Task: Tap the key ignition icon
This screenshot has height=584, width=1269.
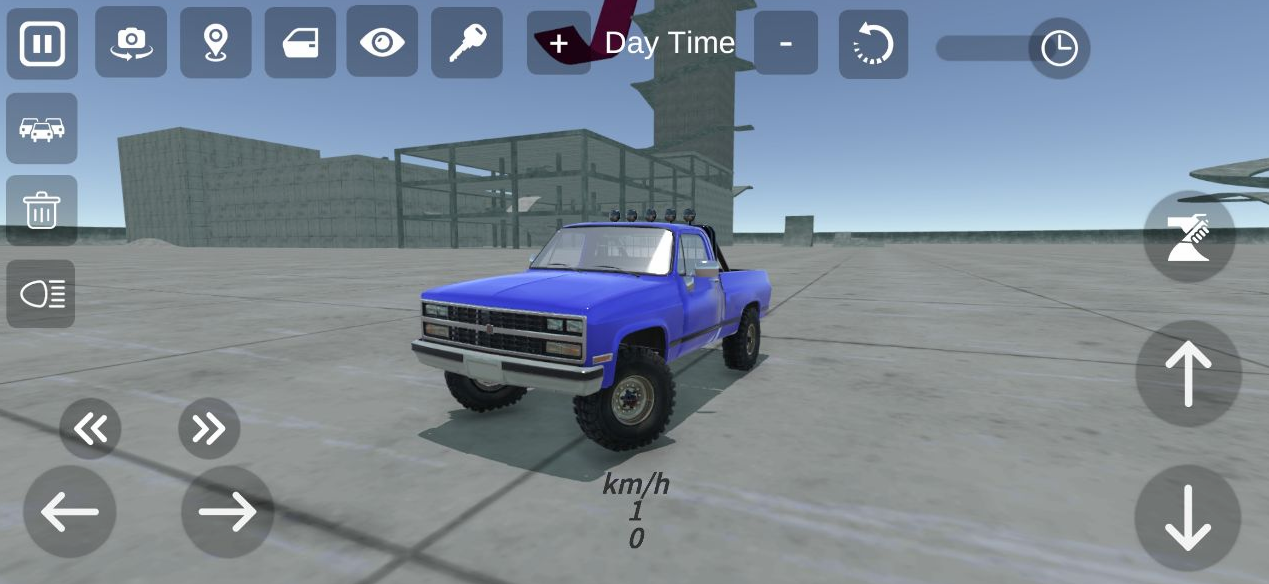Action: pyautogui.click(x=466, y=42)
